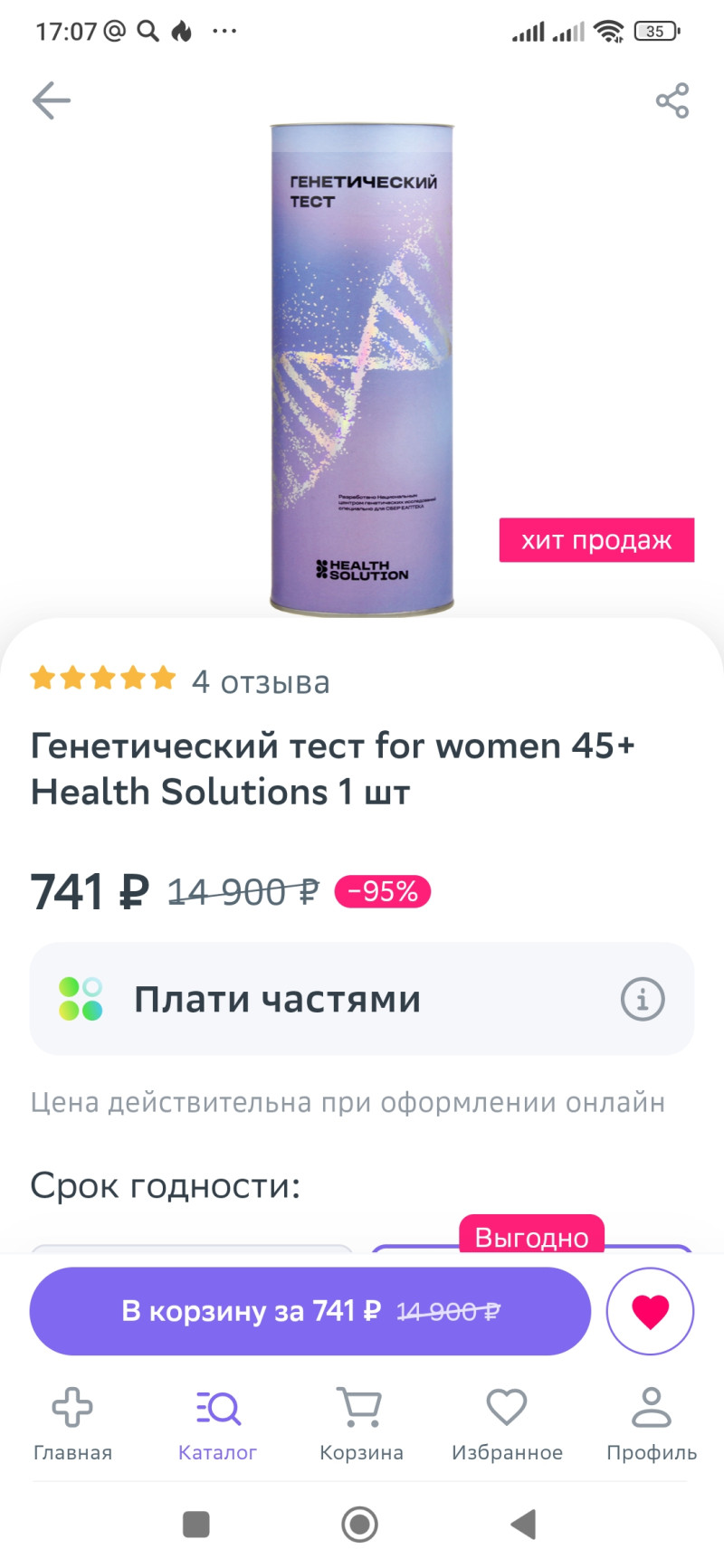The width and height of the screenshot is (724, 1568).
Task: Share this product
Action: 672,100
